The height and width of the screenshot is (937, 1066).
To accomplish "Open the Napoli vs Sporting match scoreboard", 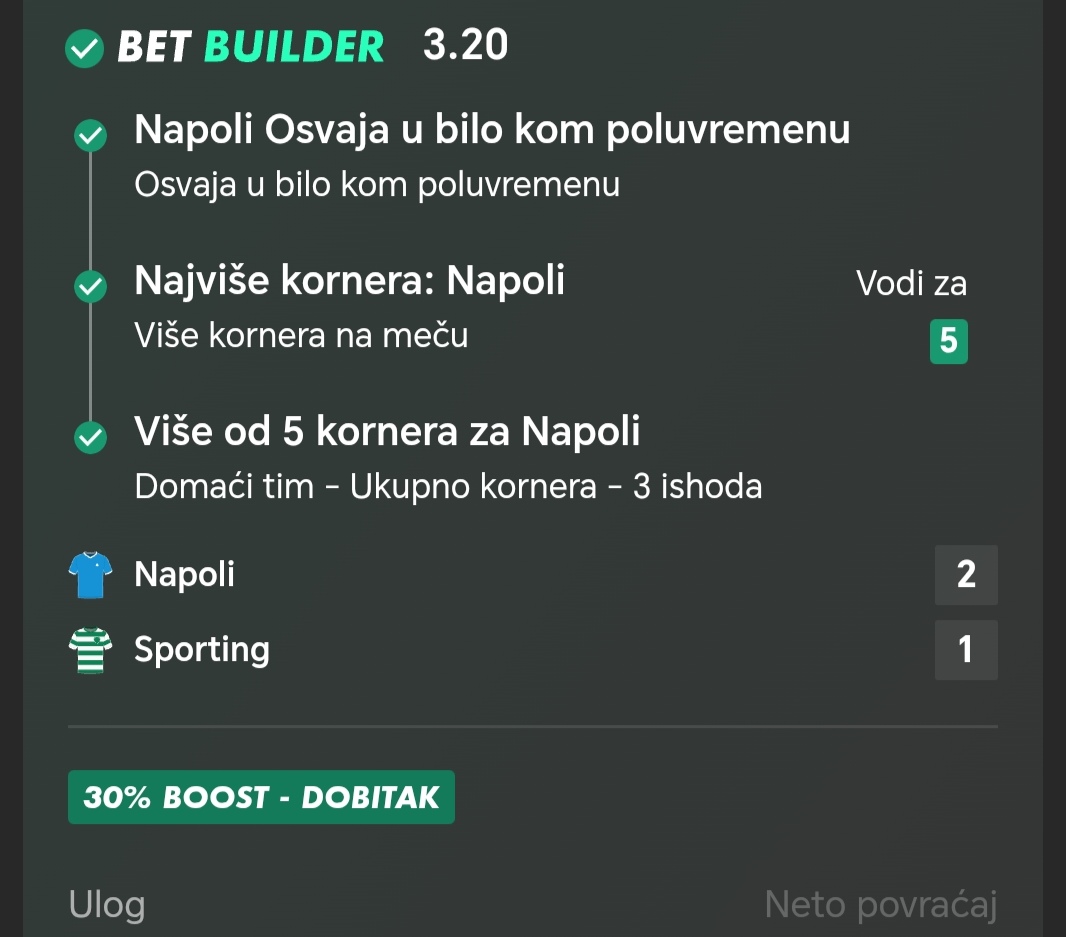I will (x=533, y=612).
